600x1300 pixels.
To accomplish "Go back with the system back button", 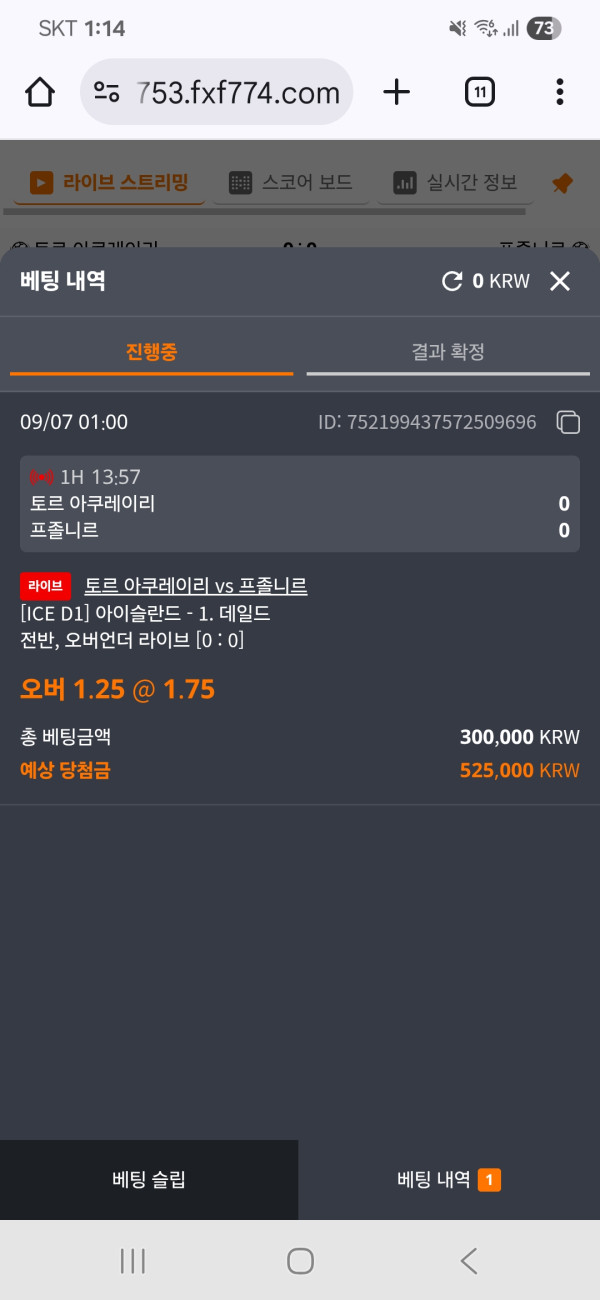I will pos(468,1261).
